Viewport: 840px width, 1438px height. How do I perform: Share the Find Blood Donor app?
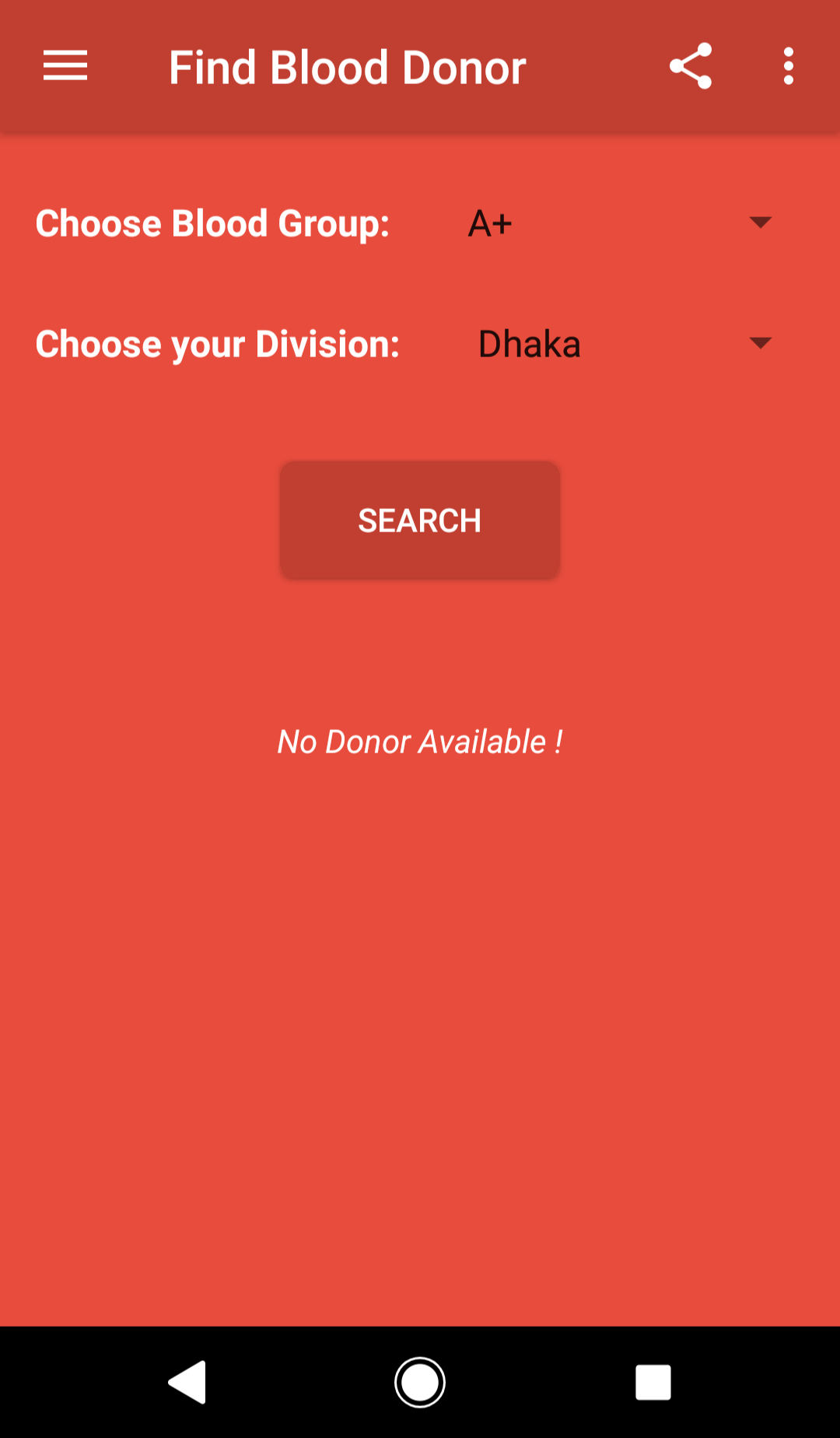tap(689, 67)
